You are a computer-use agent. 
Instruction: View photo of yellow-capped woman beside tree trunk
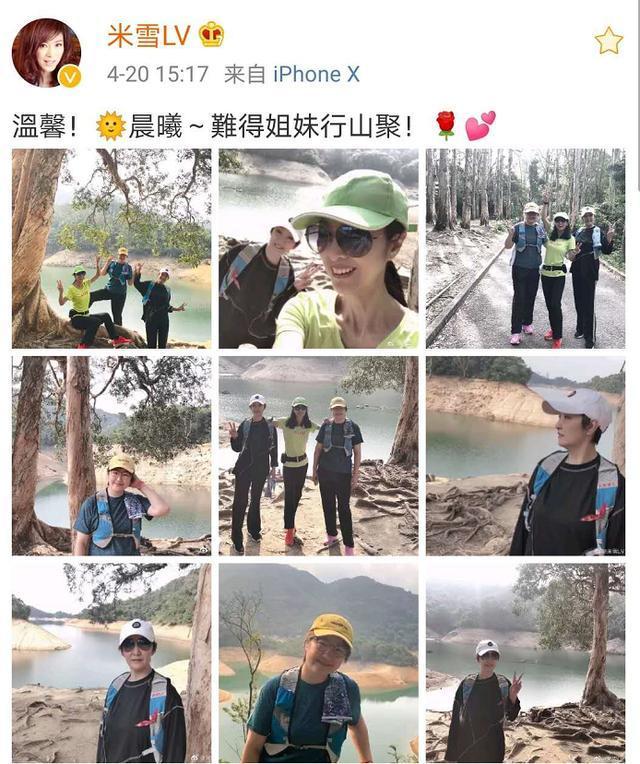coord(112,456)
